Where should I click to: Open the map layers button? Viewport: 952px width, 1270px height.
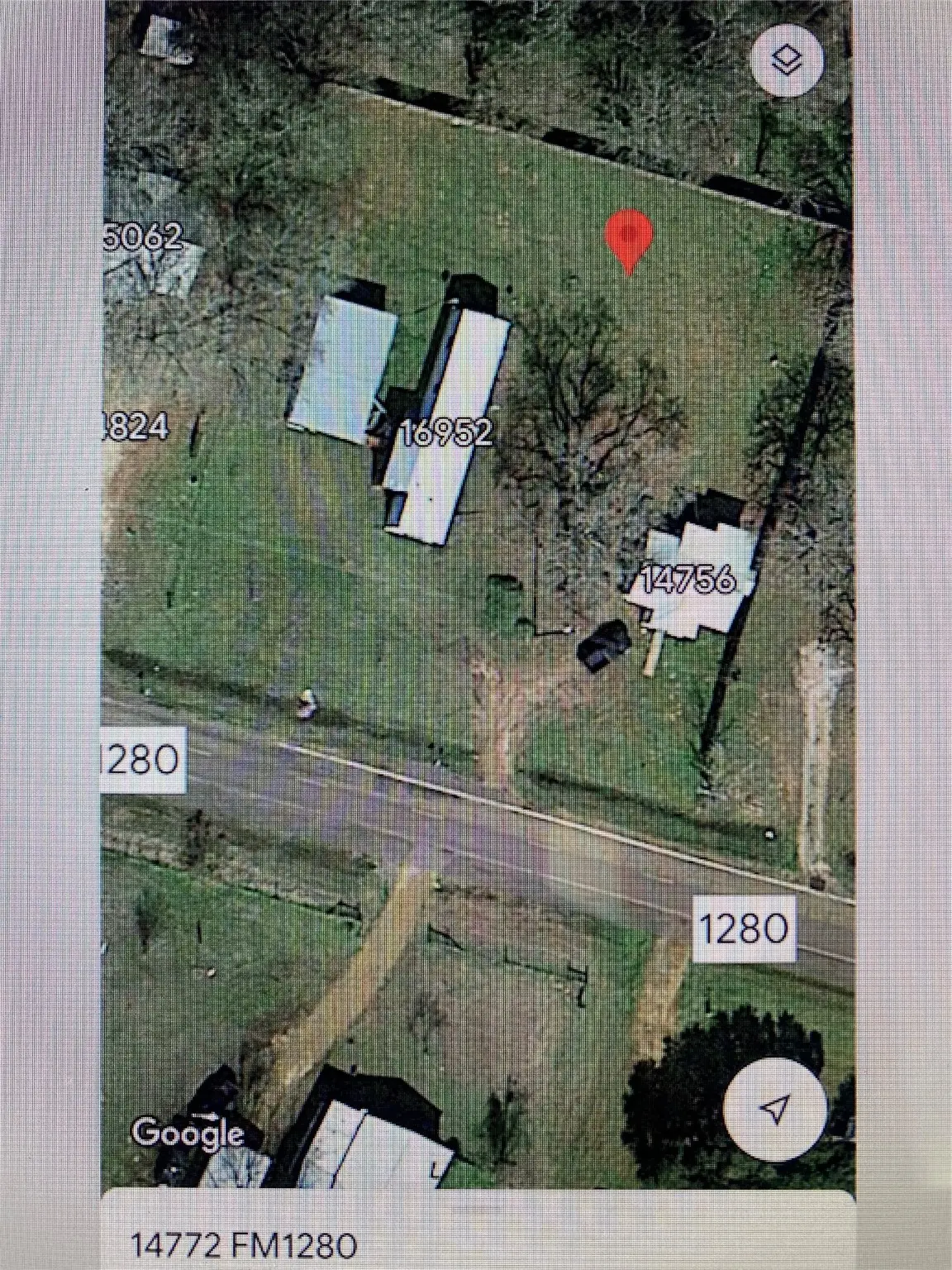(x=787, y=60)
